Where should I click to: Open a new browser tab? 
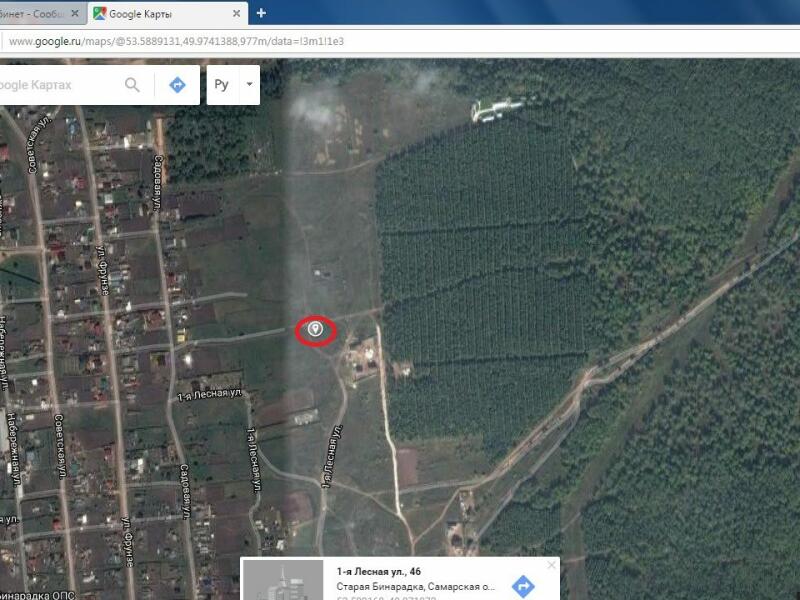point(261,13)
